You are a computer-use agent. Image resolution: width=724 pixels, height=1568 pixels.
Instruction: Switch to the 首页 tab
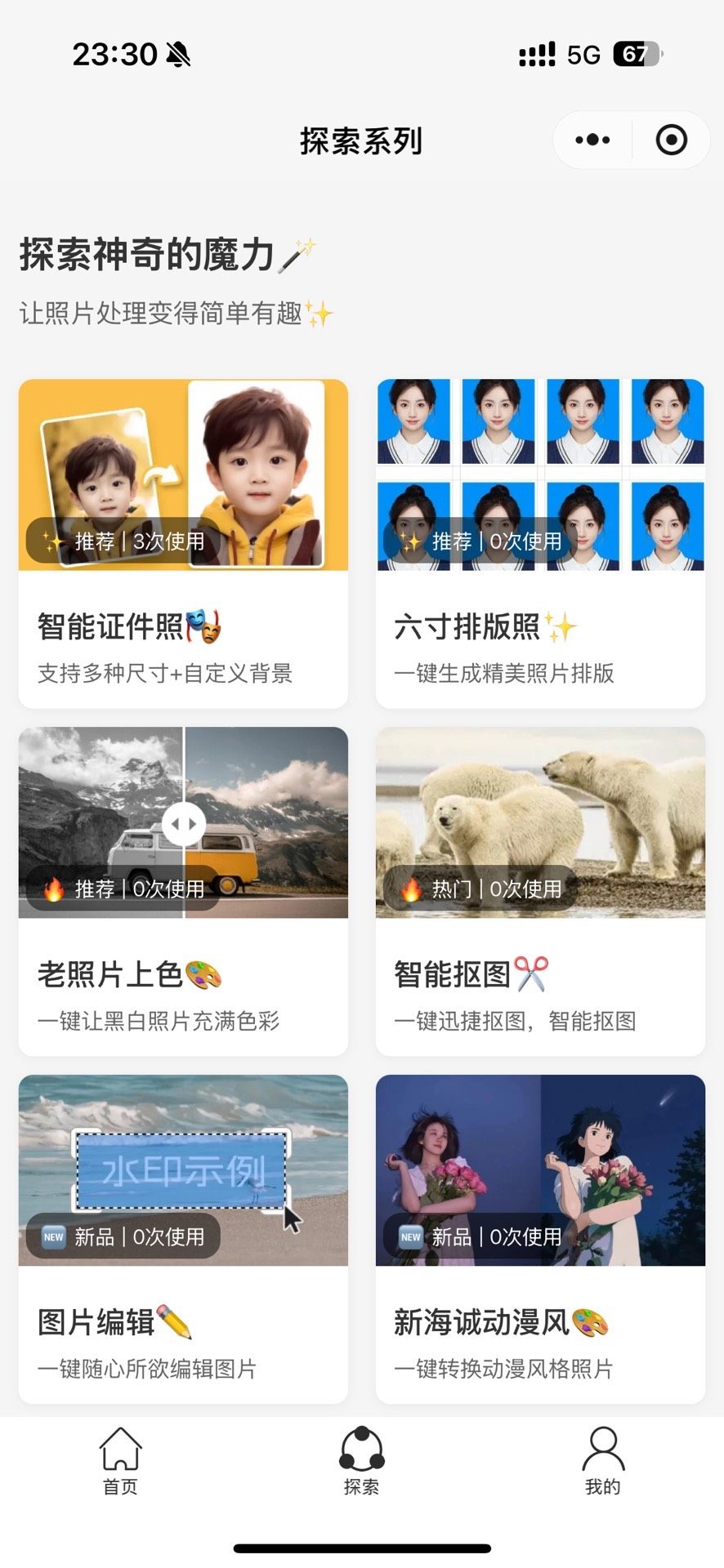click(x=120, y=1461)
